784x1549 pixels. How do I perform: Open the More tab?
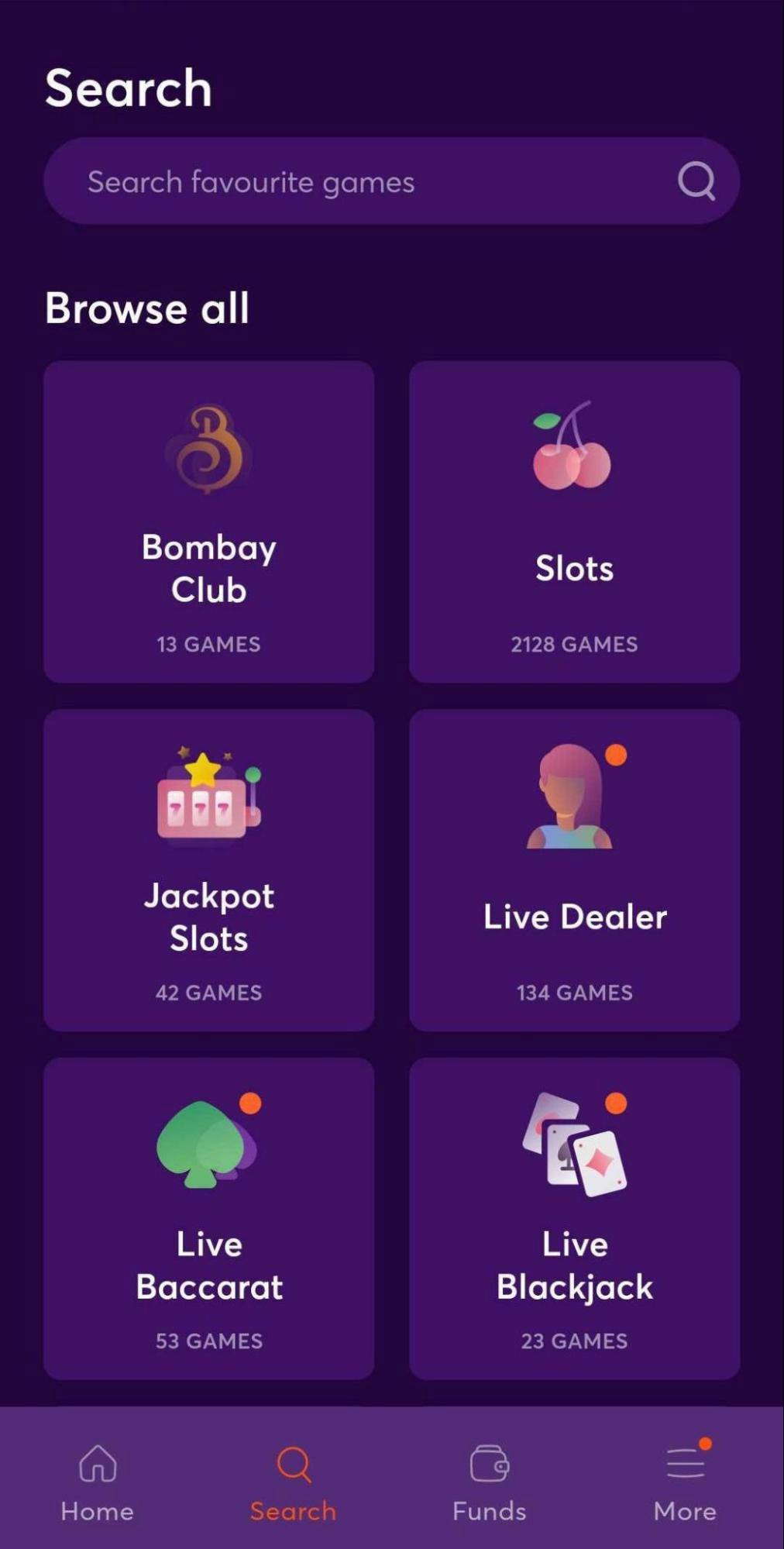(685, 1482)
